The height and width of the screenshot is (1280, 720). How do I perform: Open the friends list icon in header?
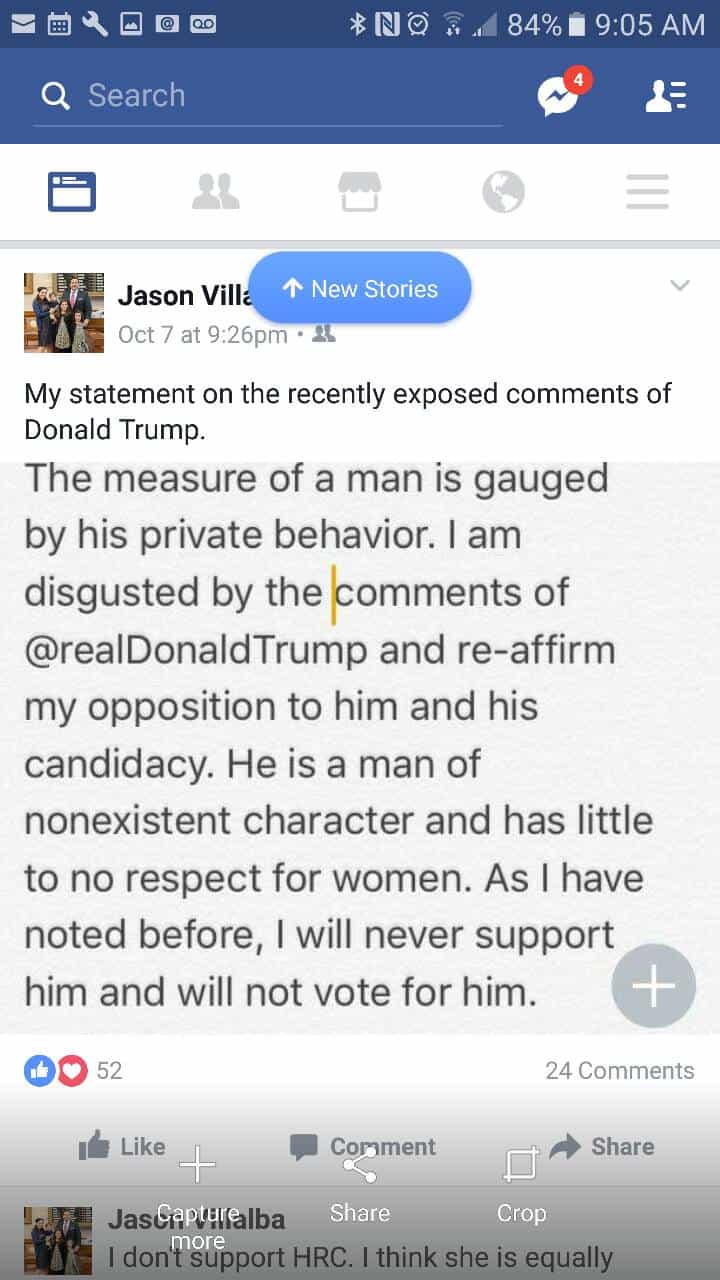tap(665, 95)
